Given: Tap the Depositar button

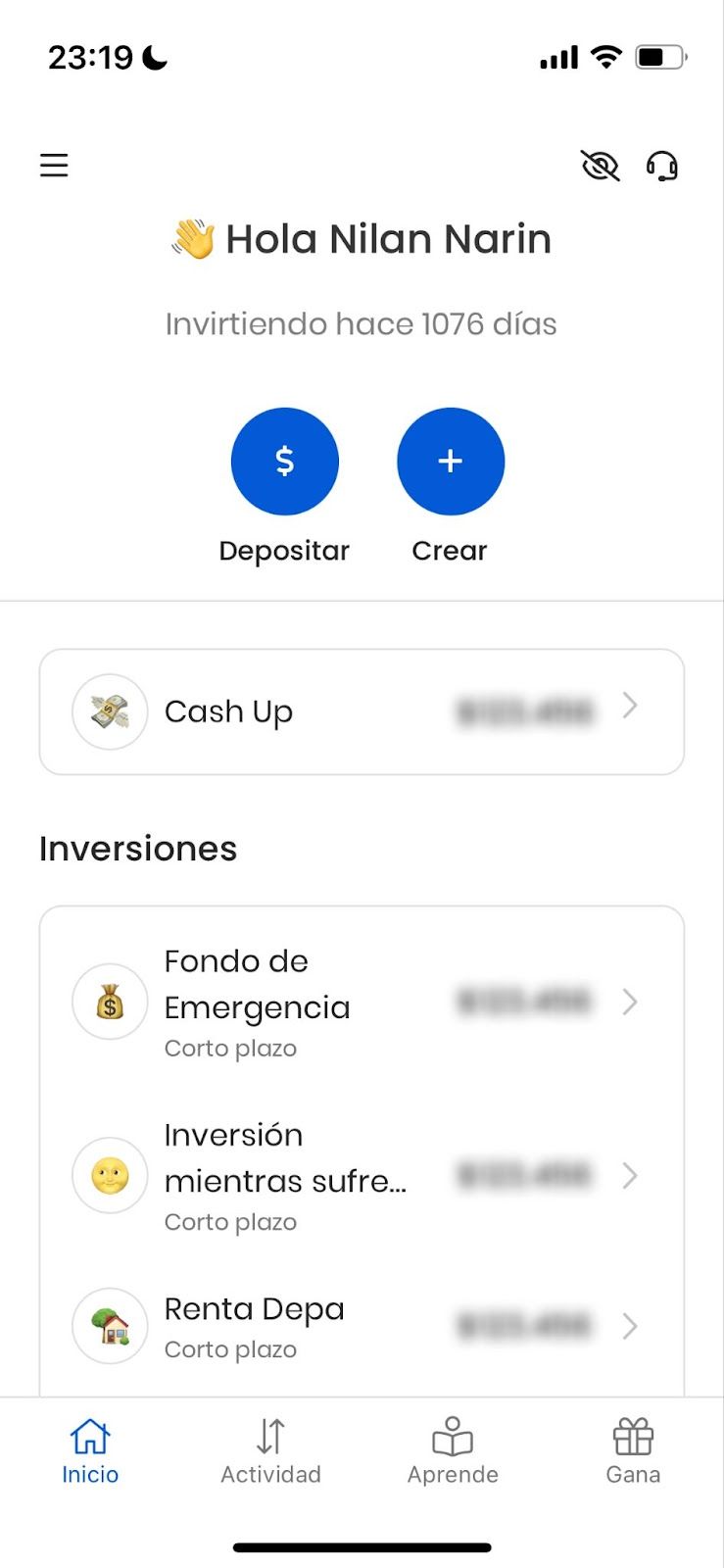Looking at the screenshot, I should [284, 462].
